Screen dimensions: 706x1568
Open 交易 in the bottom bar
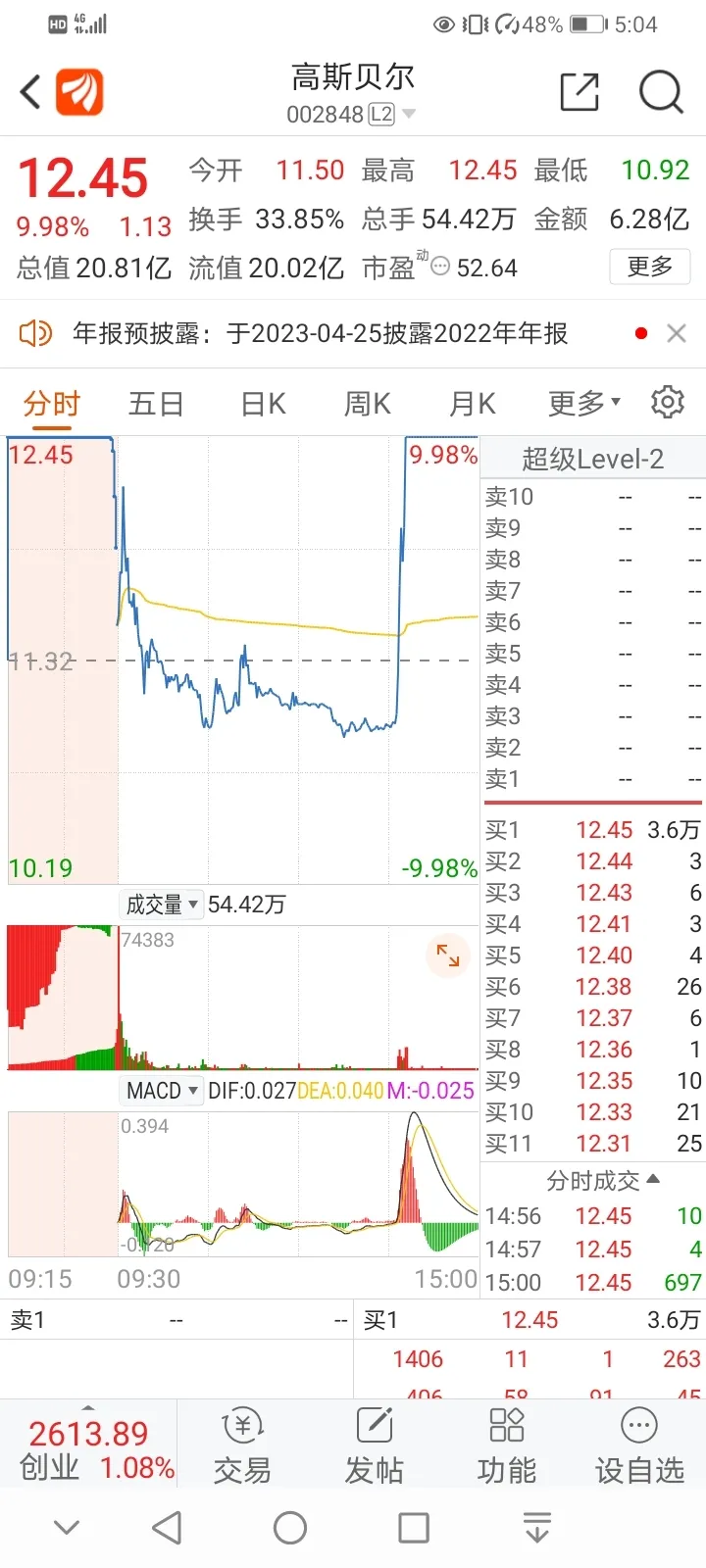point(242,1447)
